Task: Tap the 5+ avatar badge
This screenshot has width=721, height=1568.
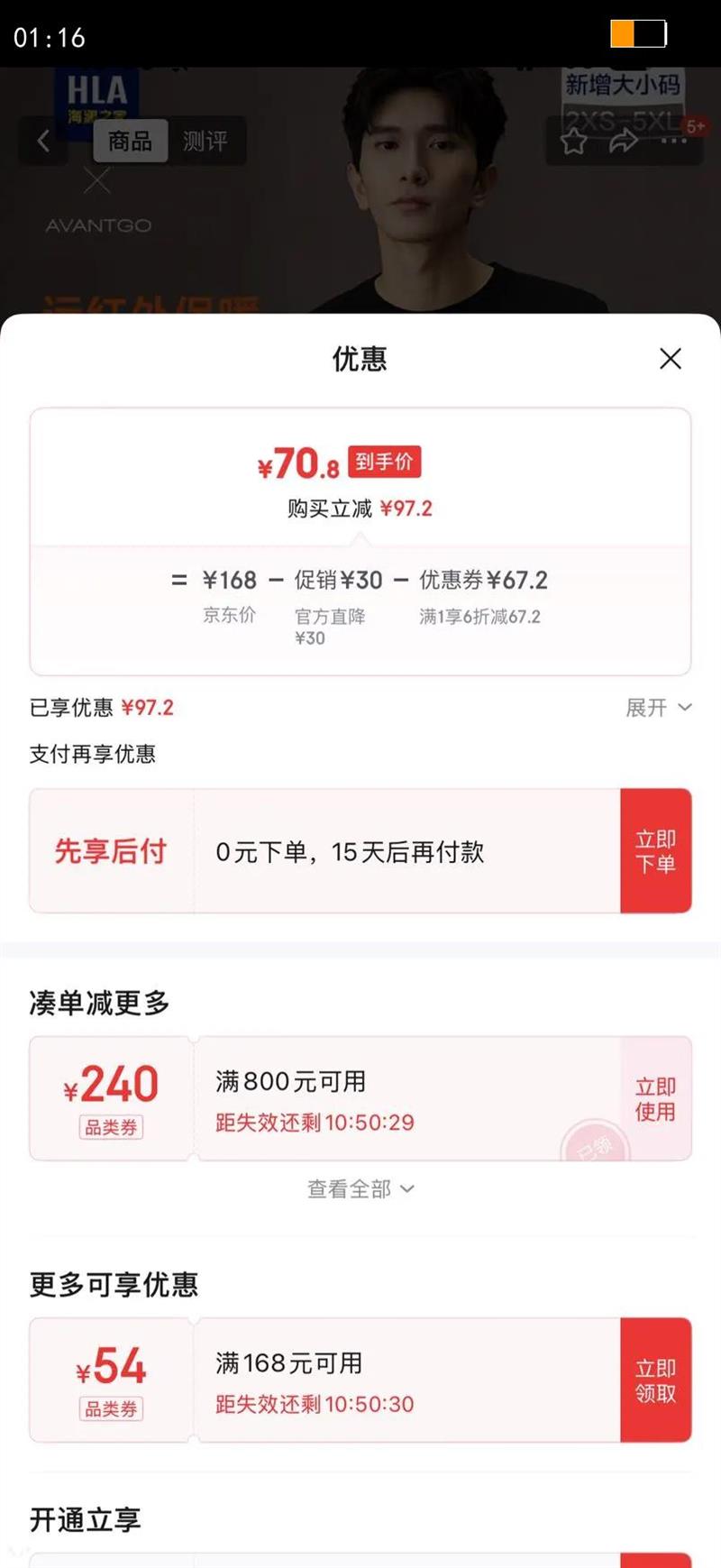Action: [x=695, y=127]
